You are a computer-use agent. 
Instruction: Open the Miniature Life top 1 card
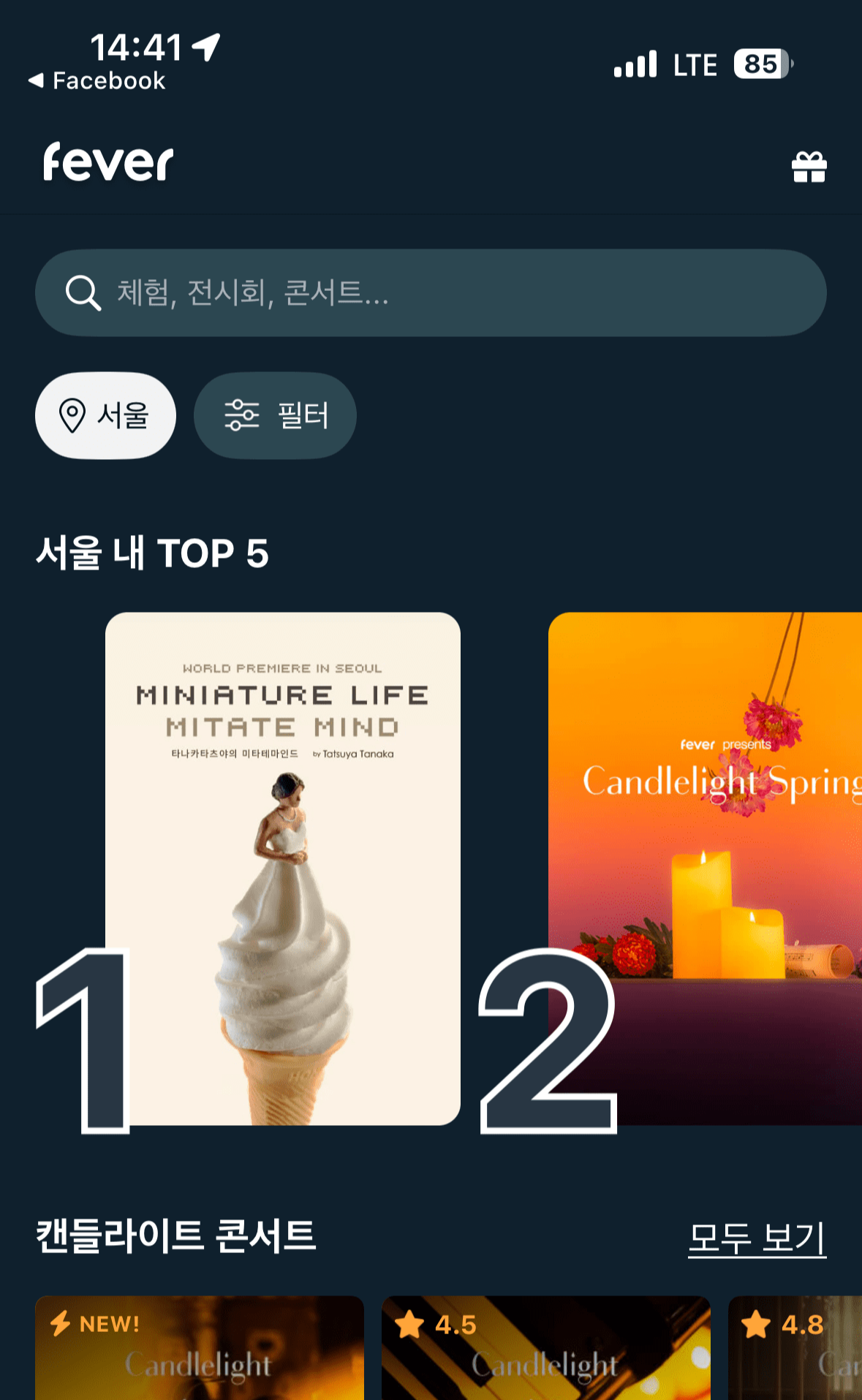(284, 863)
